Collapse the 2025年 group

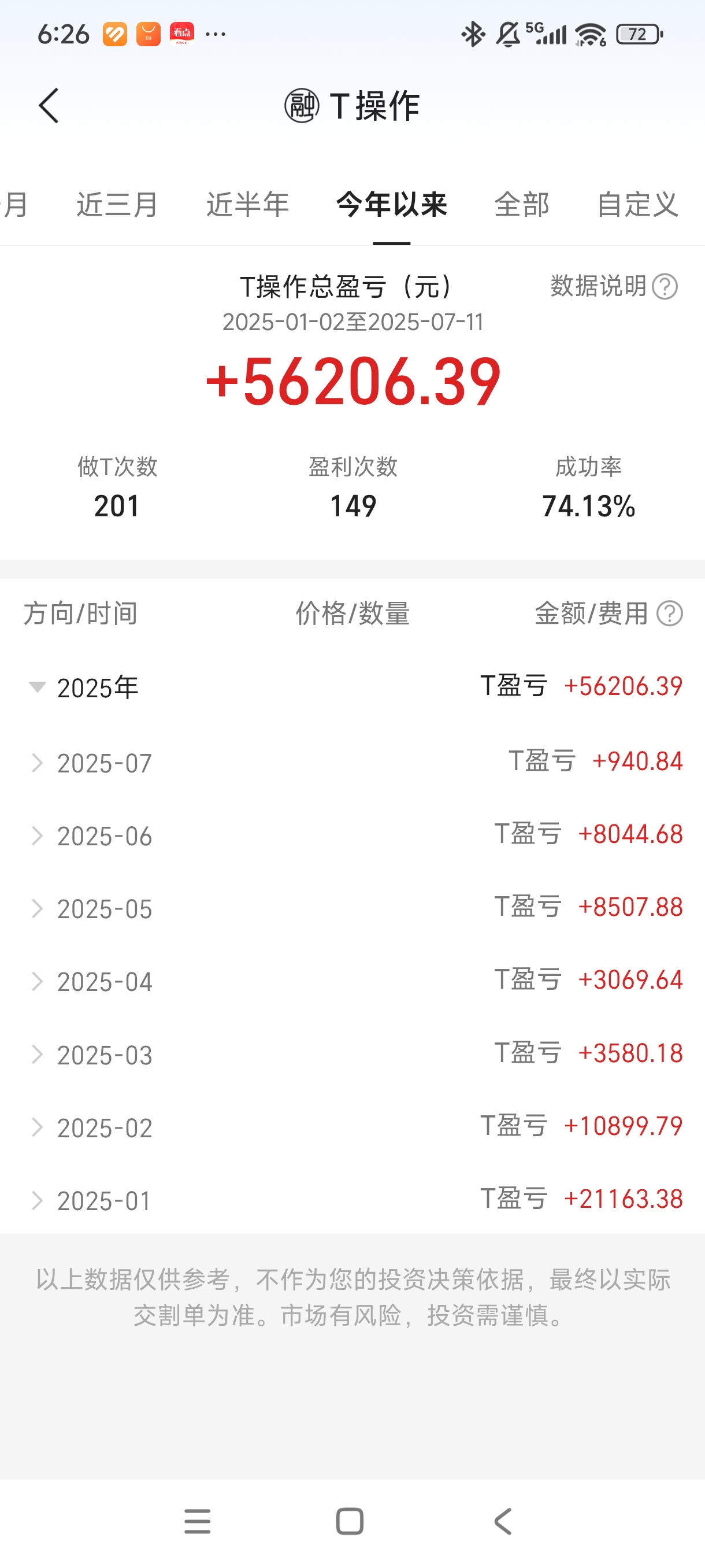(x=352, y=687)
